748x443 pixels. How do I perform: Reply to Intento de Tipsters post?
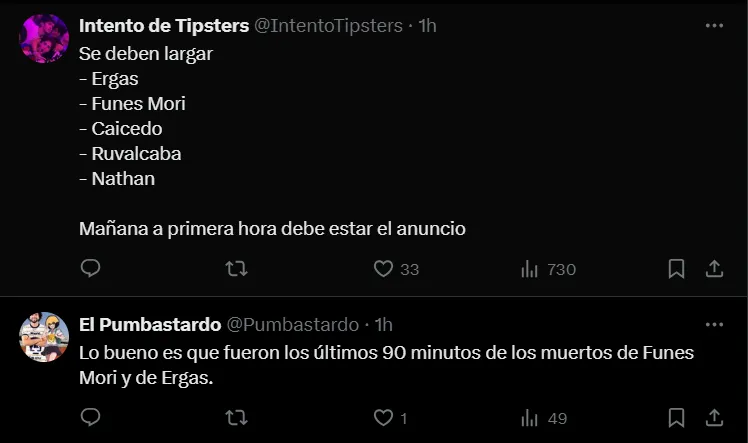(x=90, y=269)
